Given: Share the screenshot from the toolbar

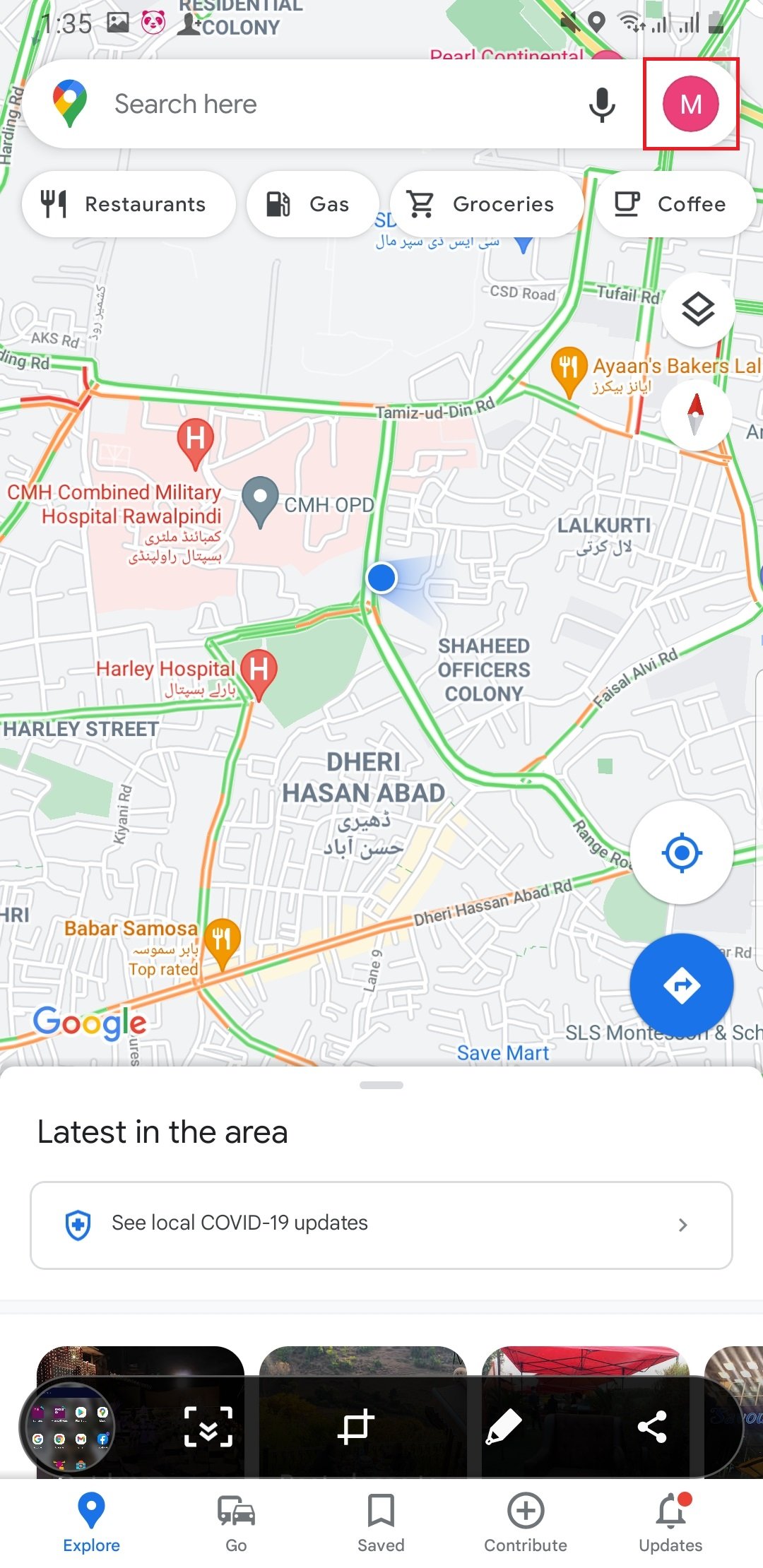Looking at the screenshot, I should click(651, 1427).
